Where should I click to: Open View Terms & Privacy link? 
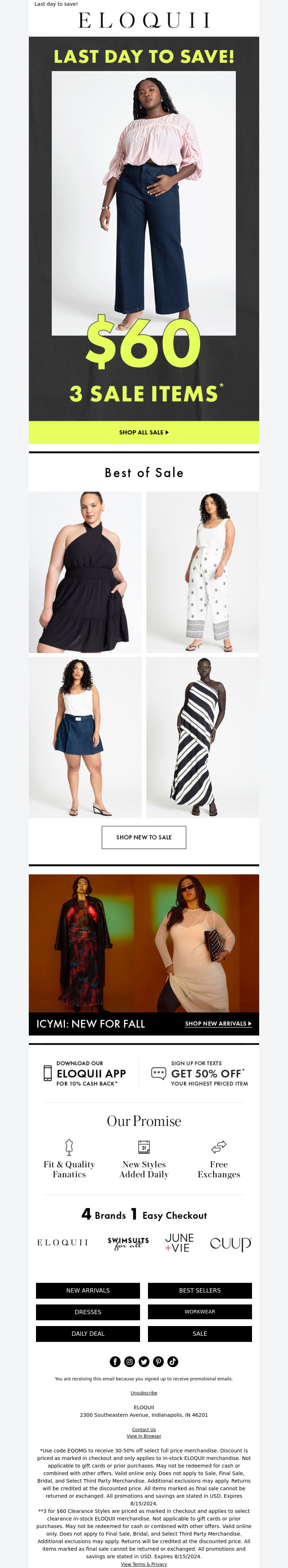[x=144, y=1564]
